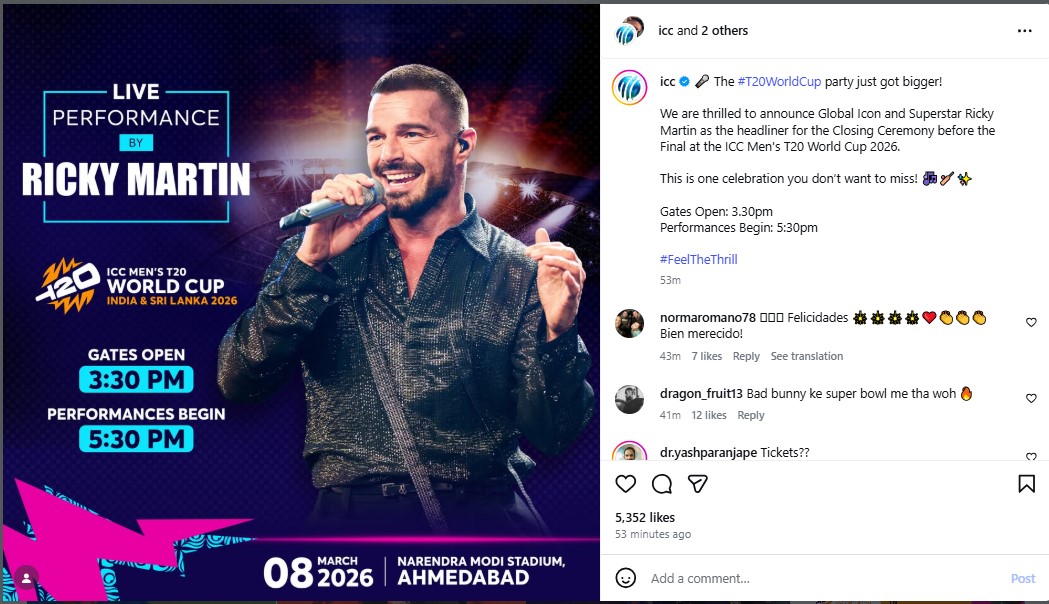Open dr.yashparanjape's profile
This screenshot has height=604, width=1049.
tap(708, 453)
